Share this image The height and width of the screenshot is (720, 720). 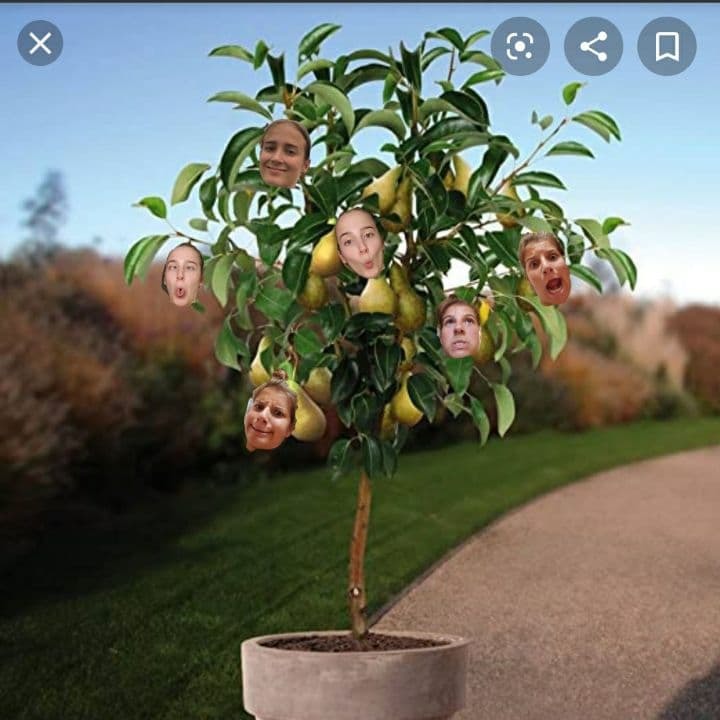click(593, 46)
